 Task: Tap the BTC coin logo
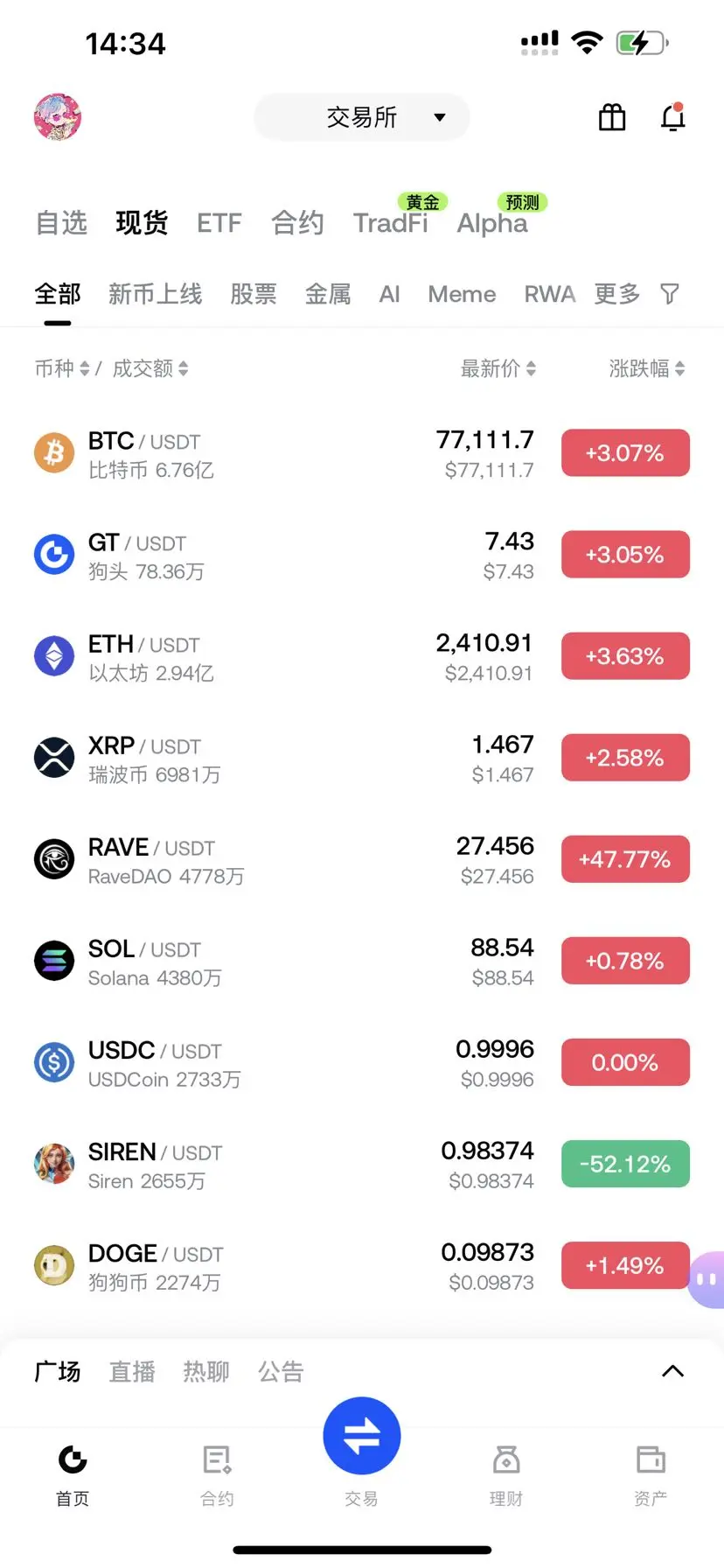[54, 452]
